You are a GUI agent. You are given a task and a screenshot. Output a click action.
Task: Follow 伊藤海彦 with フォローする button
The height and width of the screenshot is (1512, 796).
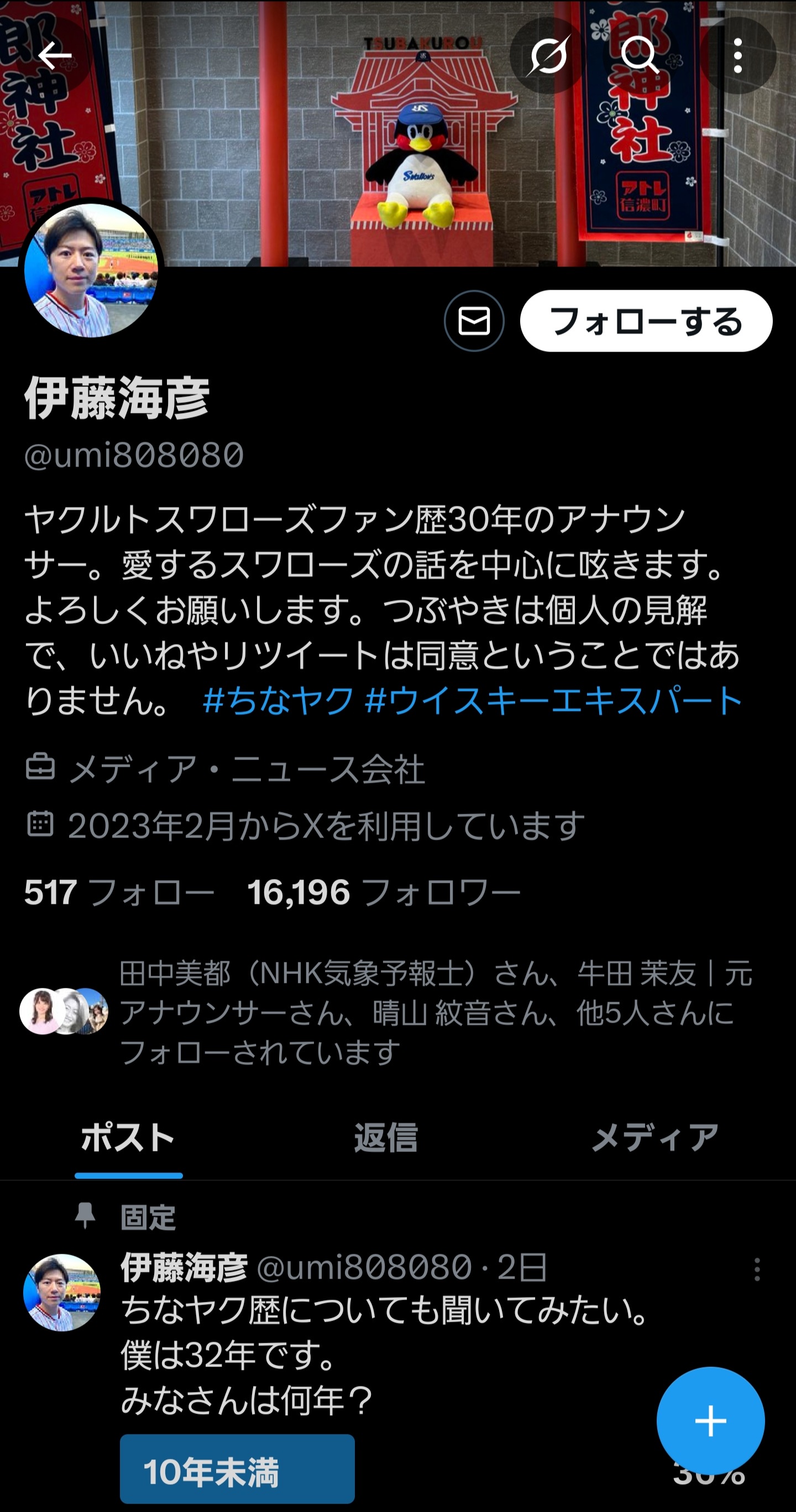point(646,321)
